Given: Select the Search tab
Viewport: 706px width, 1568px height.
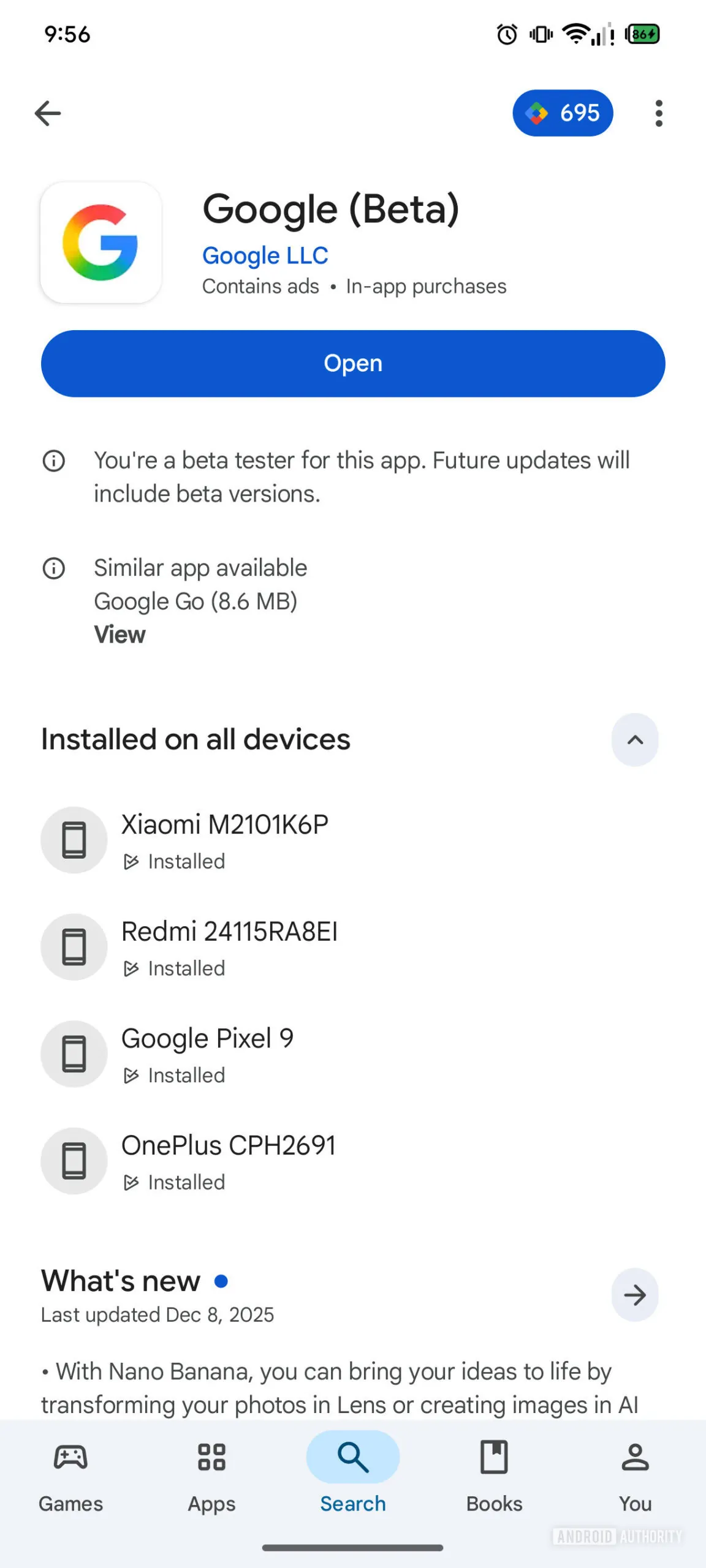Looking at the screenshot, I should point(353,1476).
